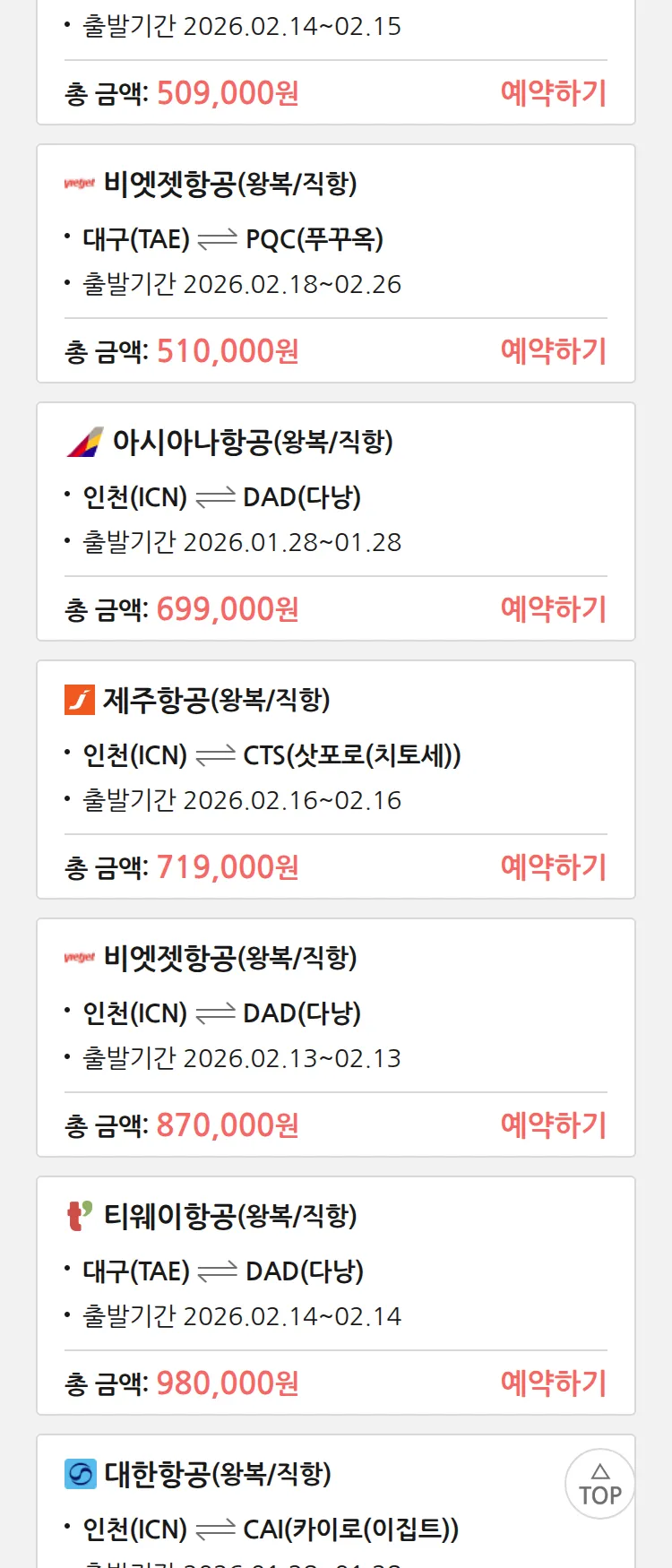Viewport: 672px width, 1568px height.
Task: Book the 티웨이항공 대구-다낭 flight
Action: pos(553,1383)
